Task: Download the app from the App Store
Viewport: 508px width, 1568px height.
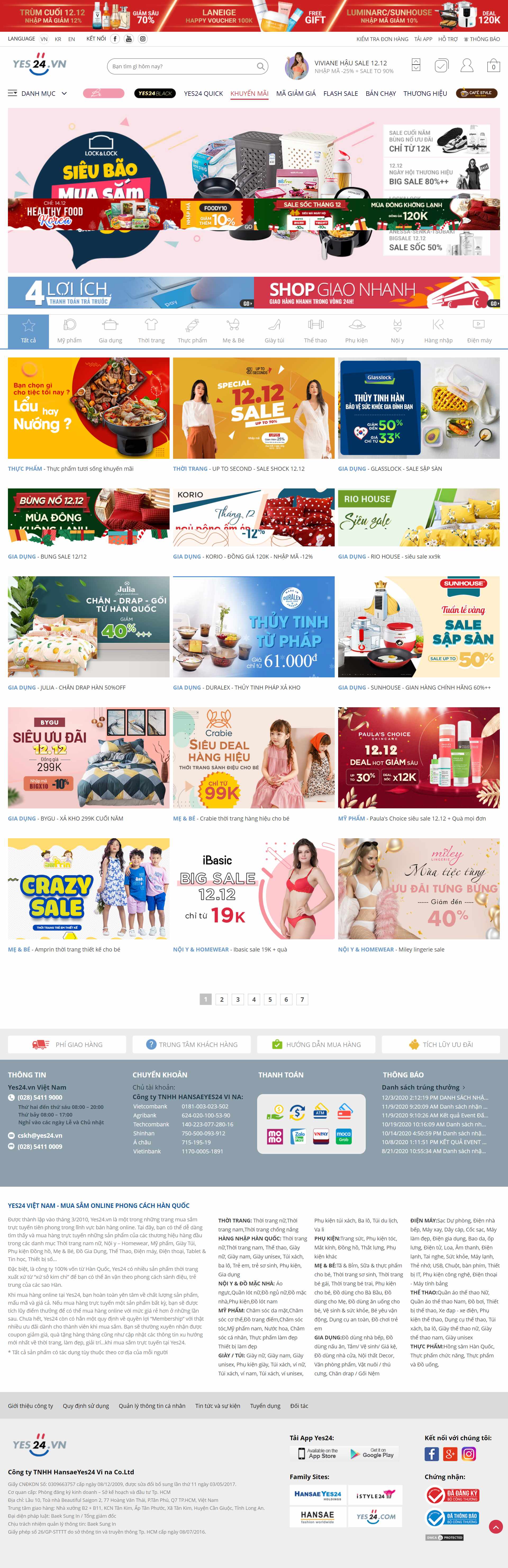Action: [x=316, y=1454]
